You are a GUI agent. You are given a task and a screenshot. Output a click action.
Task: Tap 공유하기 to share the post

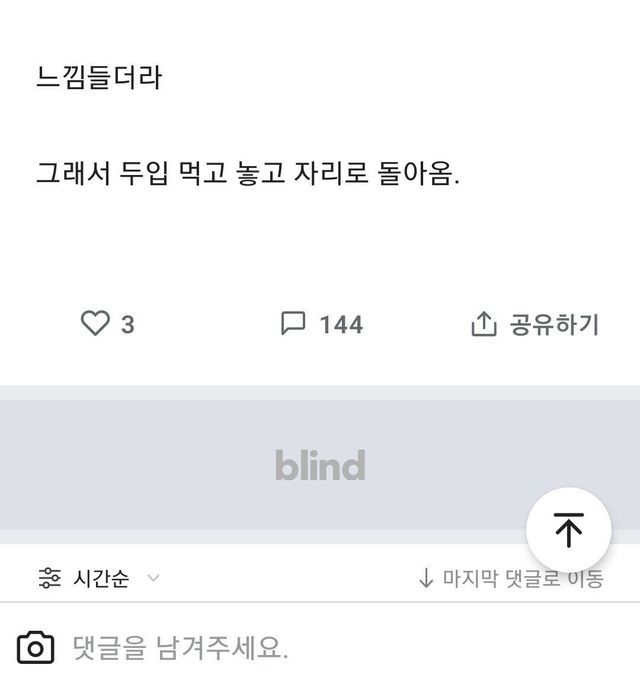click(535, 324)
